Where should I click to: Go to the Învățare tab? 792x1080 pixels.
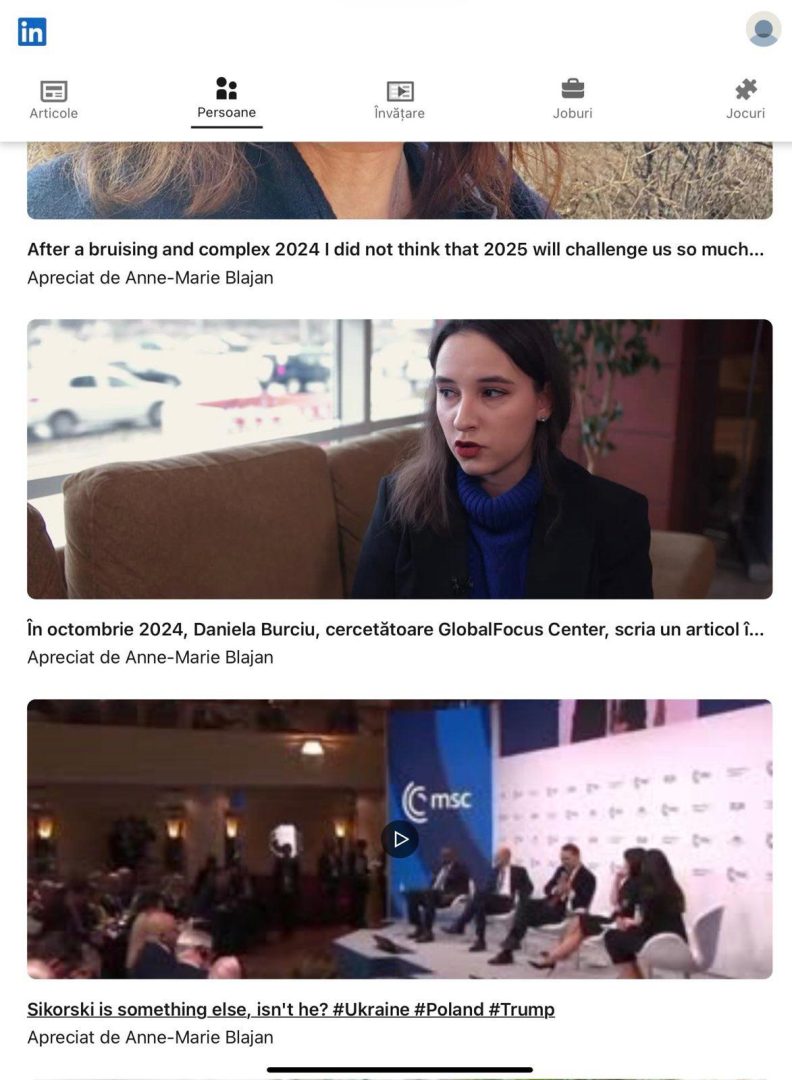coord(399,100)
